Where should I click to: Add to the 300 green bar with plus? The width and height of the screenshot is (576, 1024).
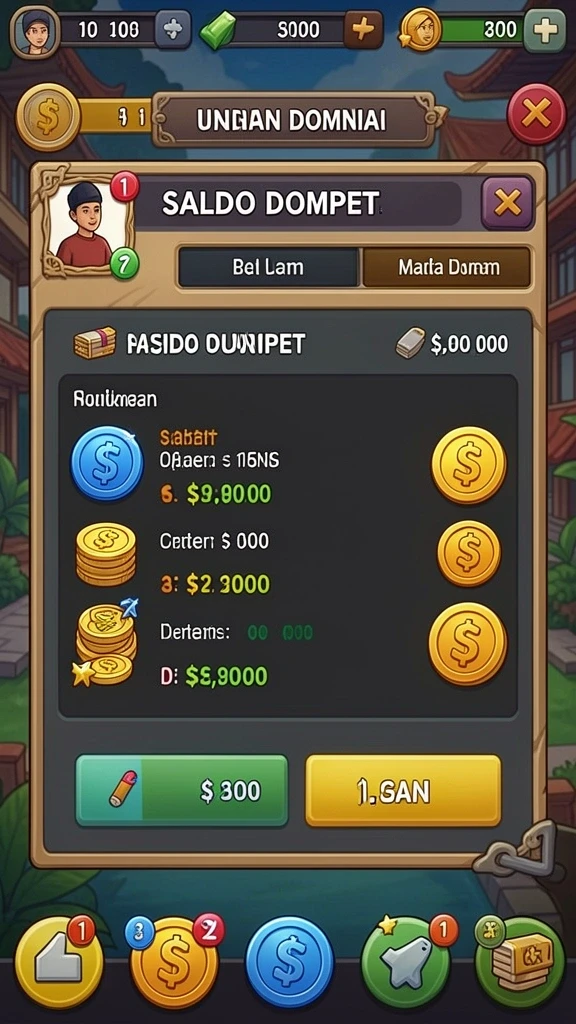pyautogui.click(x=545, y=30)
